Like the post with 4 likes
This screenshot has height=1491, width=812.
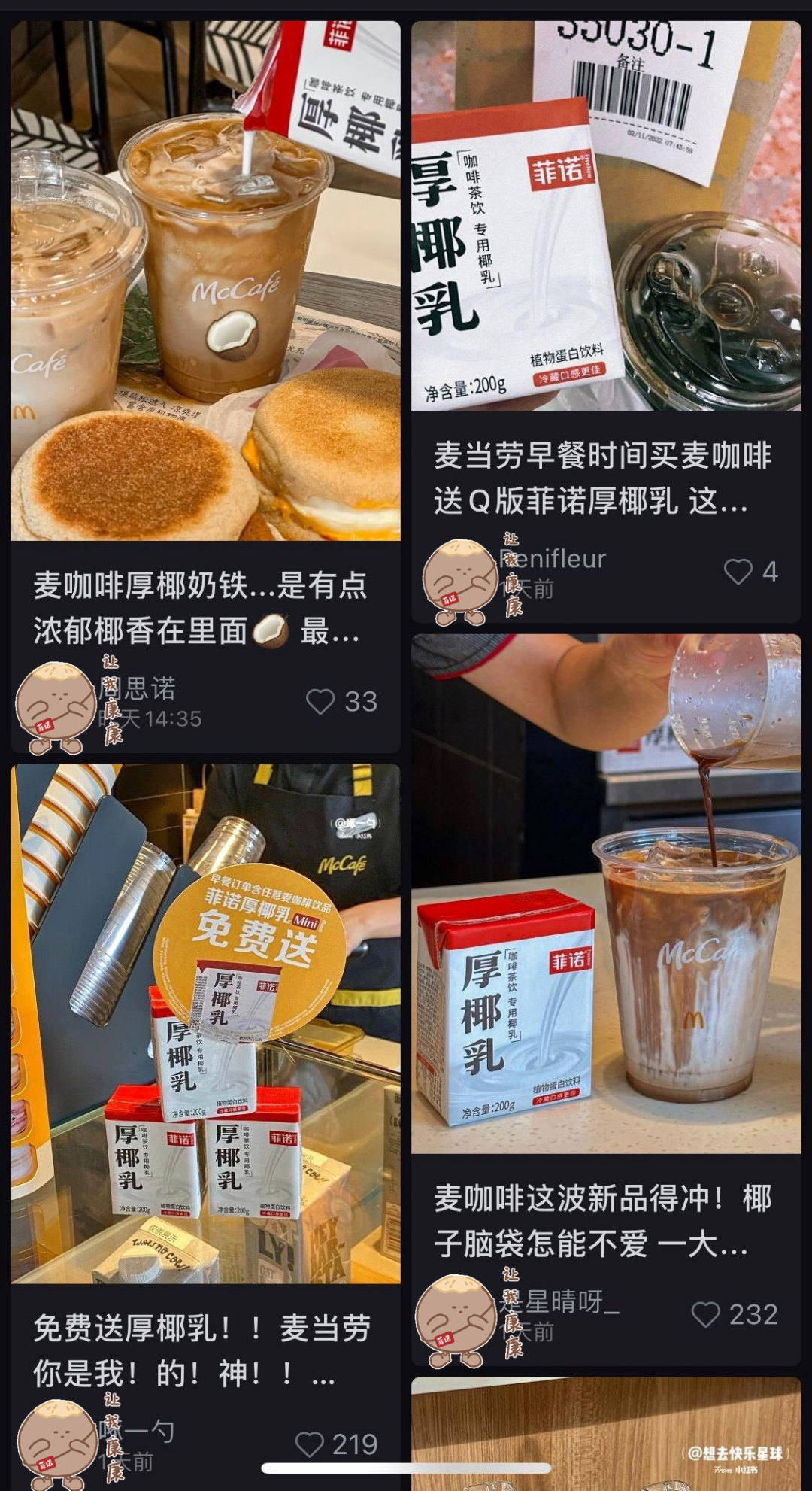[x=738, y=572]
